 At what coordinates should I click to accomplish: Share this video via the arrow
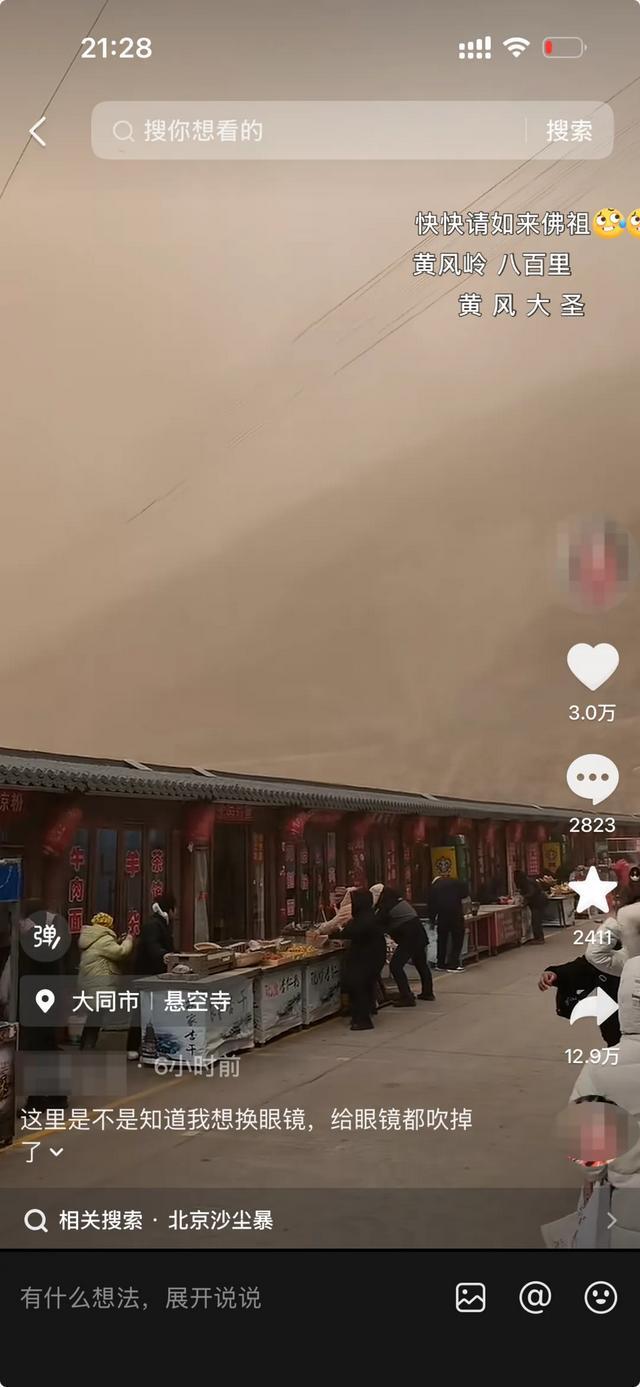pos(593,1008)
